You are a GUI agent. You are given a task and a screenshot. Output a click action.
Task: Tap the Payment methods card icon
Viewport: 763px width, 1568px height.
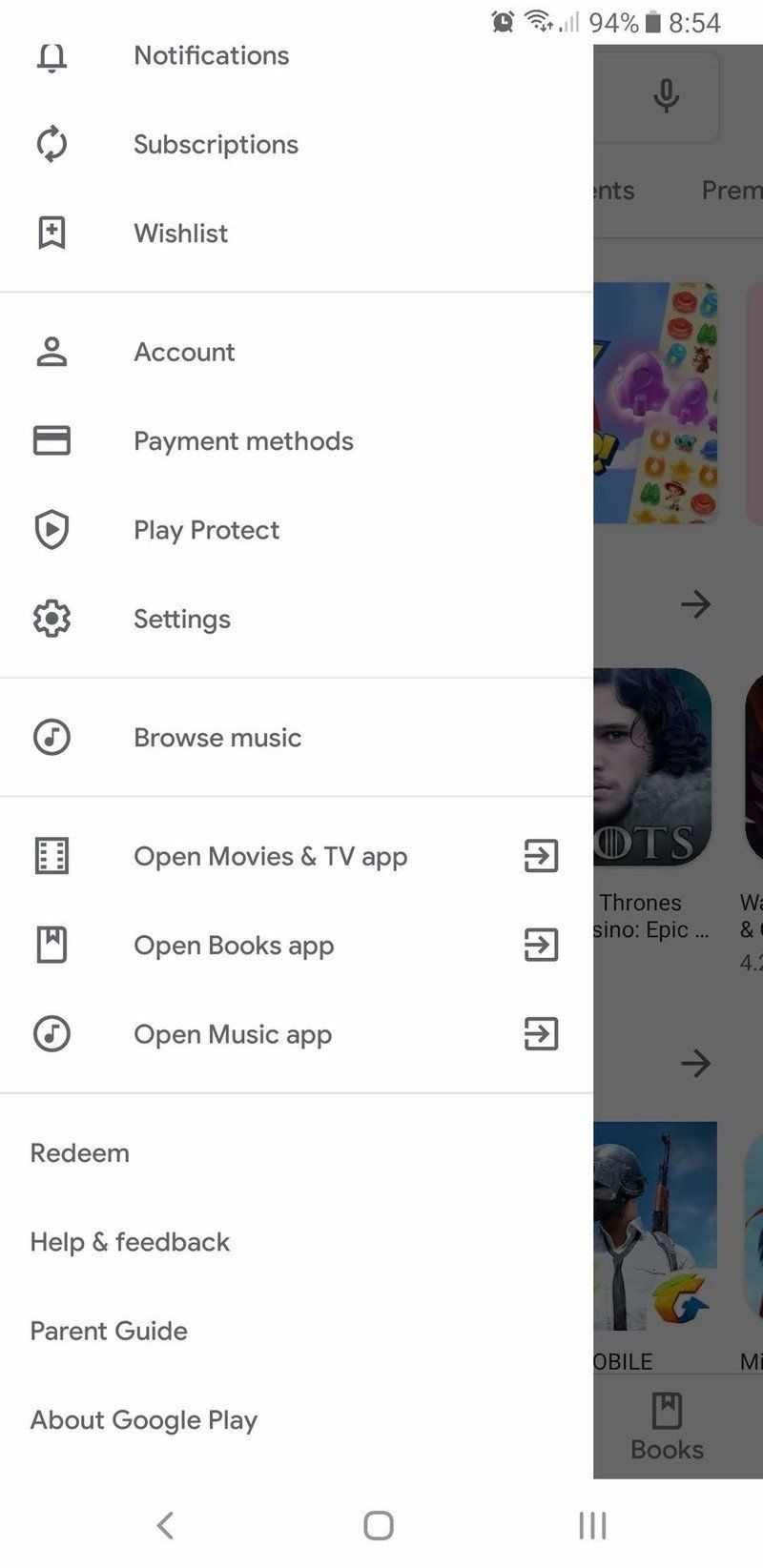[x=52, y=440]
